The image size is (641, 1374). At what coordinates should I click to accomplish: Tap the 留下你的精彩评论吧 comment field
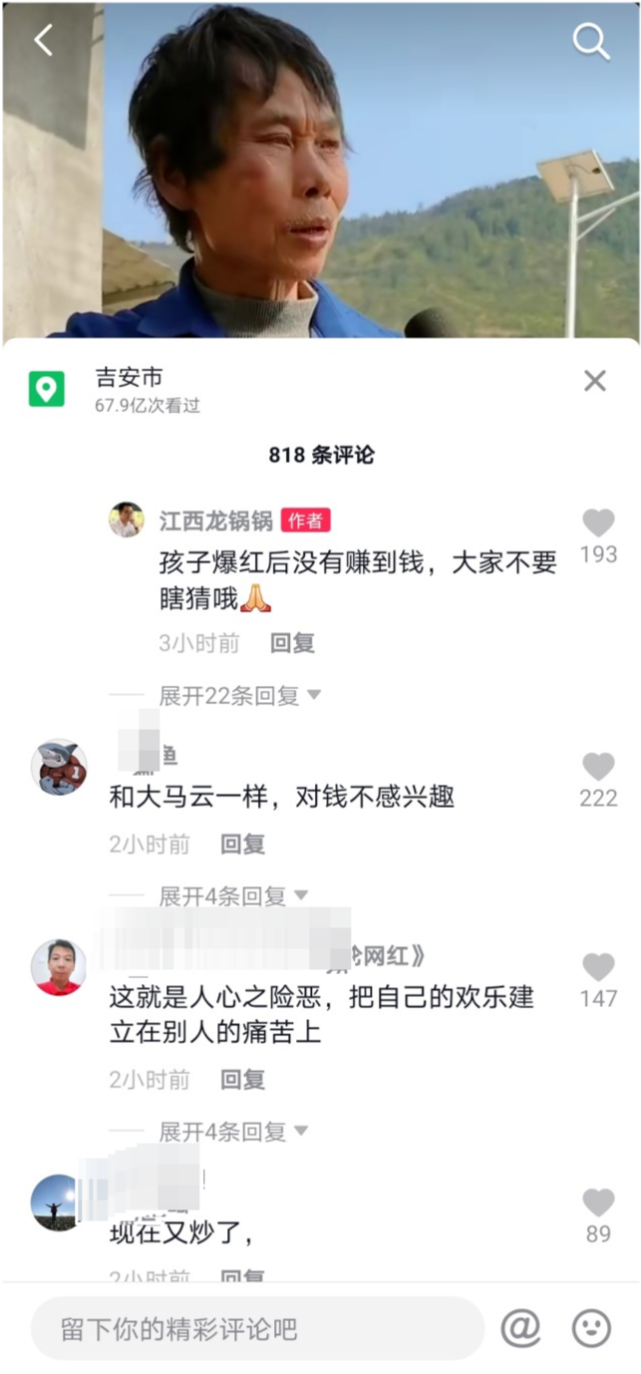[x=258, y=1329]
